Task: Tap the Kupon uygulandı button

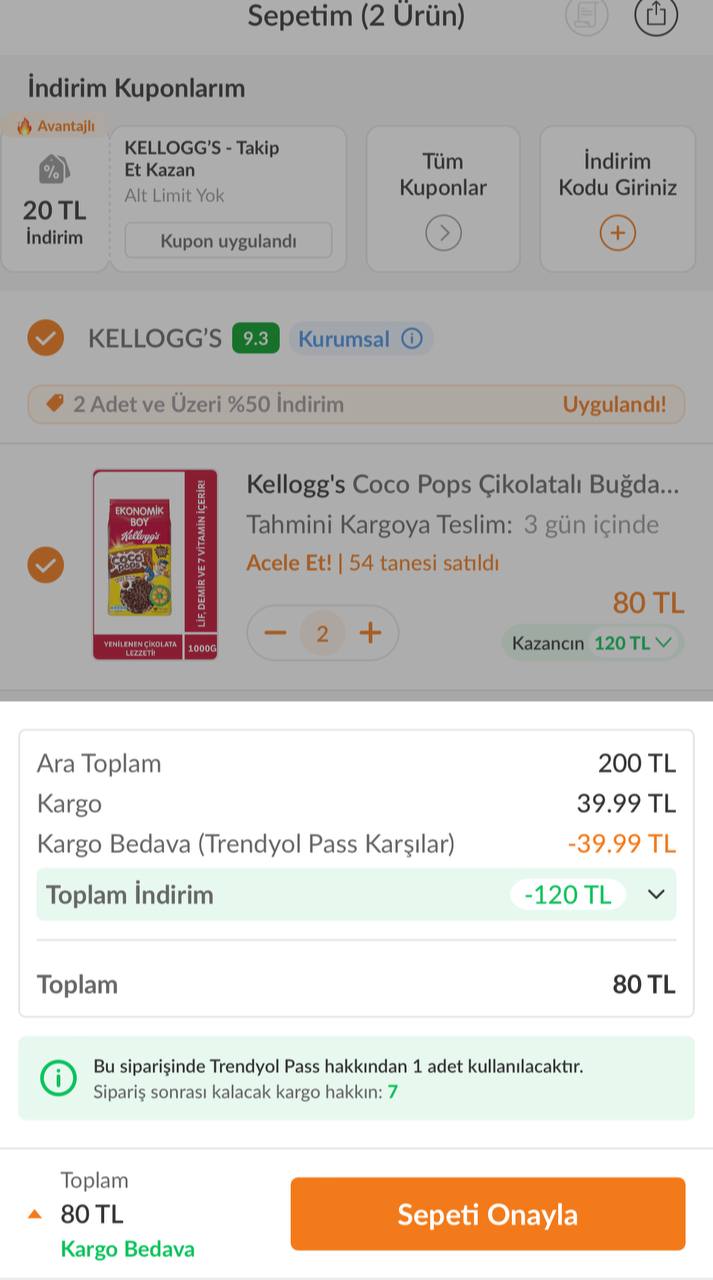Action: [228, 241]
